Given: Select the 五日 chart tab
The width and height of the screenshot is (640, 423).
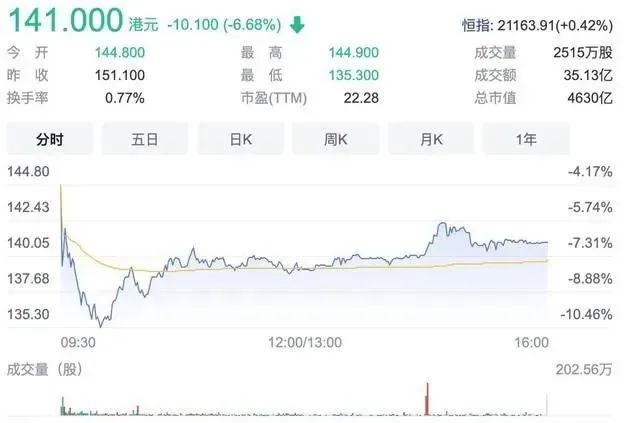Looking at the screenshot, I should (x=144, y=139).
